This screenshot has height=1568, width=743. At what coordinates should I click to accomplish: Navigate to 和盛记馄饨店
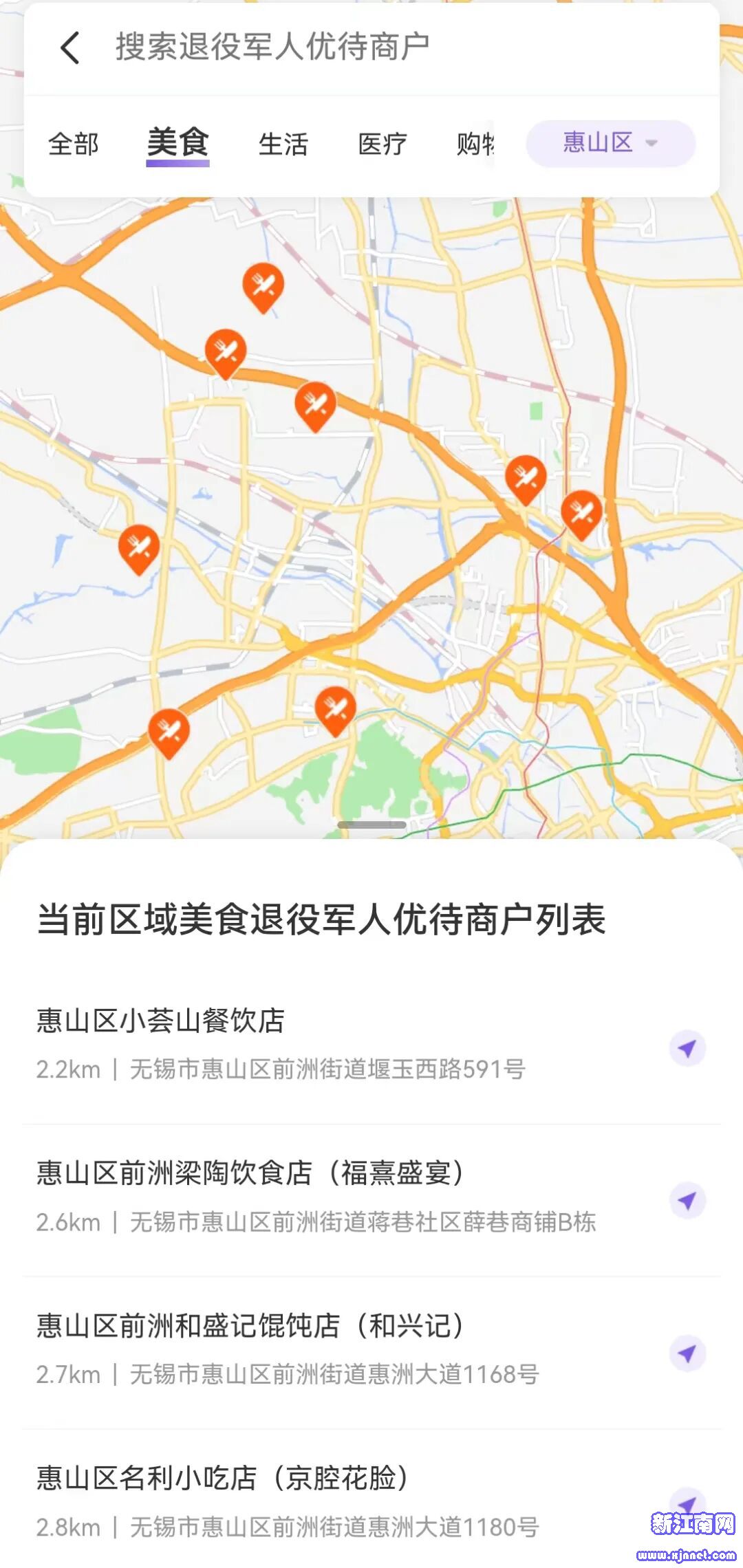click(x=687, y=1353)
